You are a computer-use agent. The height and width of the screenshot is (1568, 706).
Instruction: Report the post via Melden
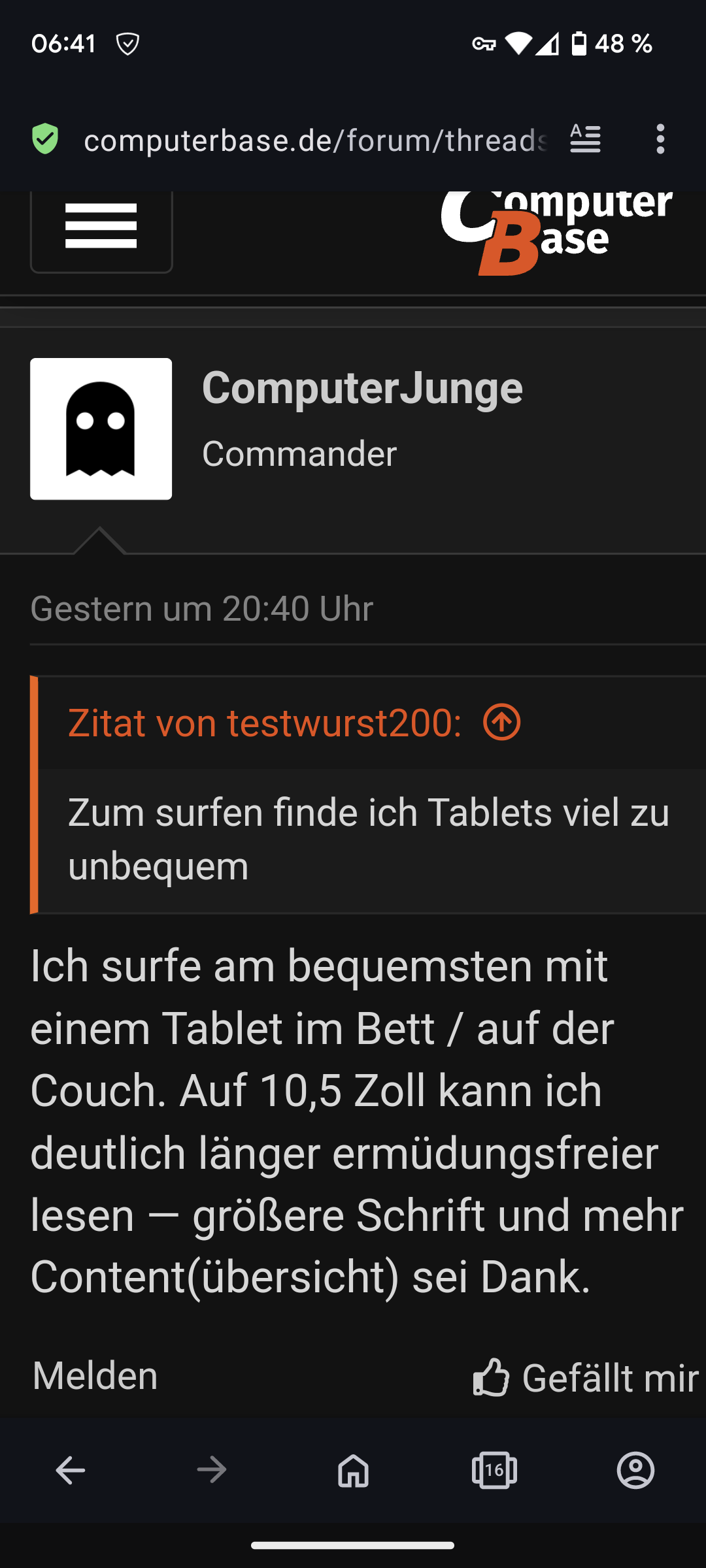click(95, 1375)
